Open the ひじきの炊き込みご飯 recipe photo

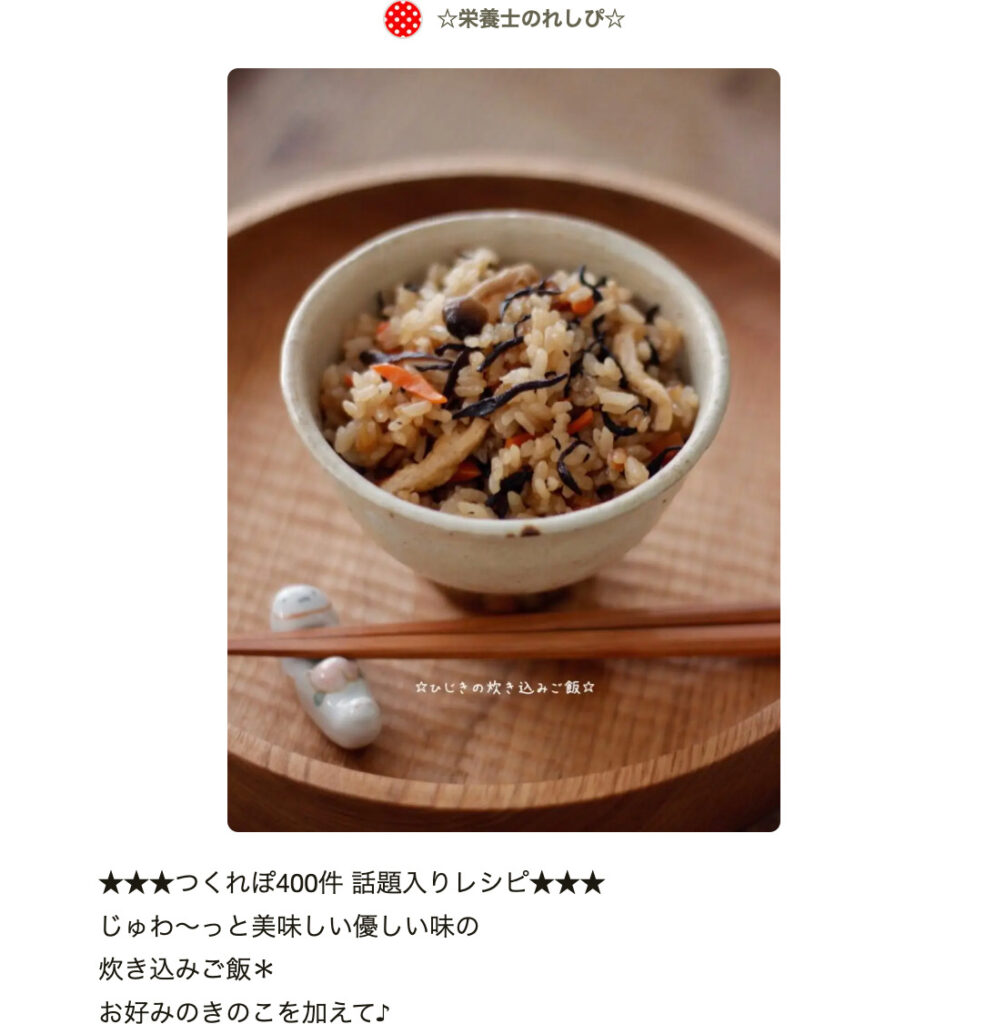coord(503,450)
